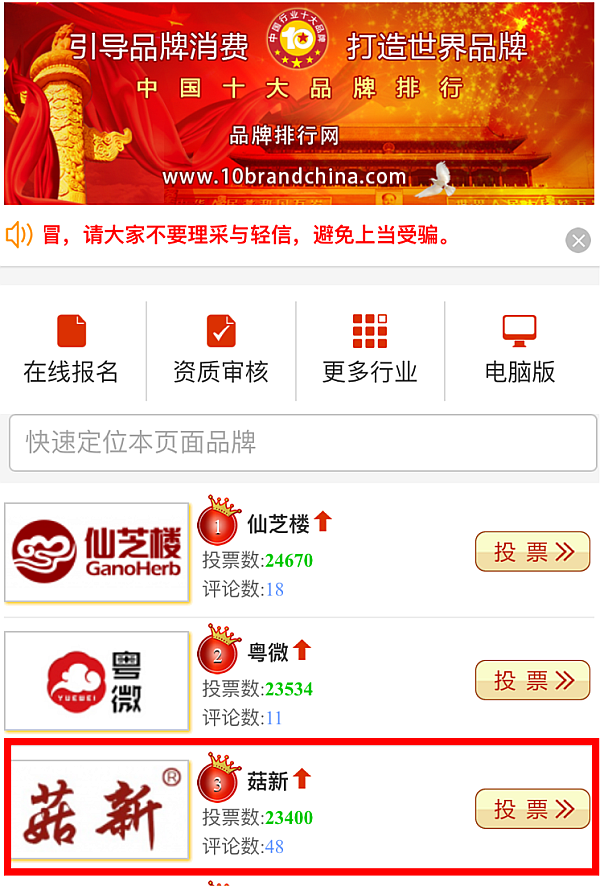600x886 pixels.
Task: Open 资质审核 qualification review
Action: [x=221, y=349]
